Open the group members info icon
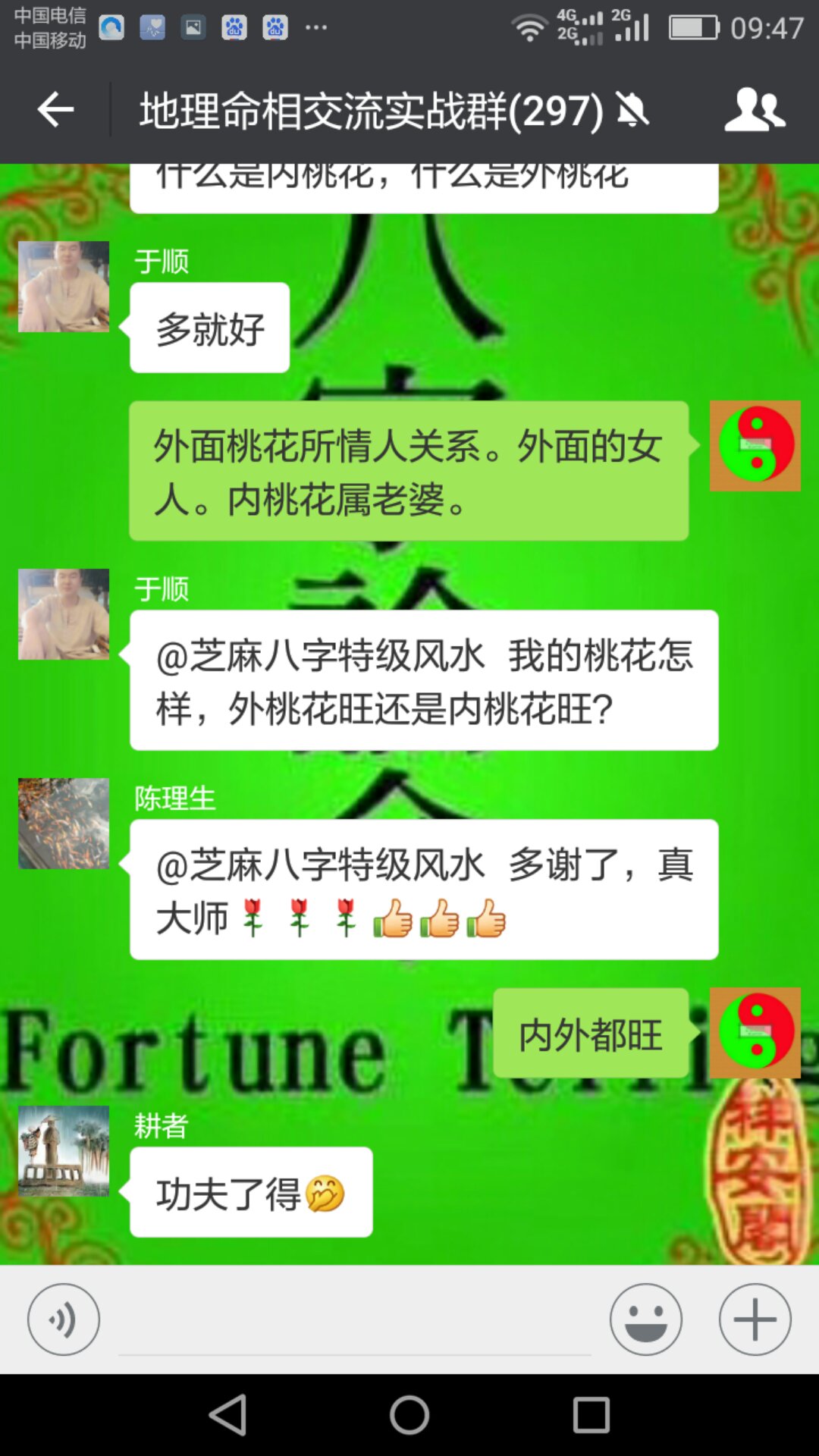The height and width of the screenshot is (1456, 819). point(754,111)
